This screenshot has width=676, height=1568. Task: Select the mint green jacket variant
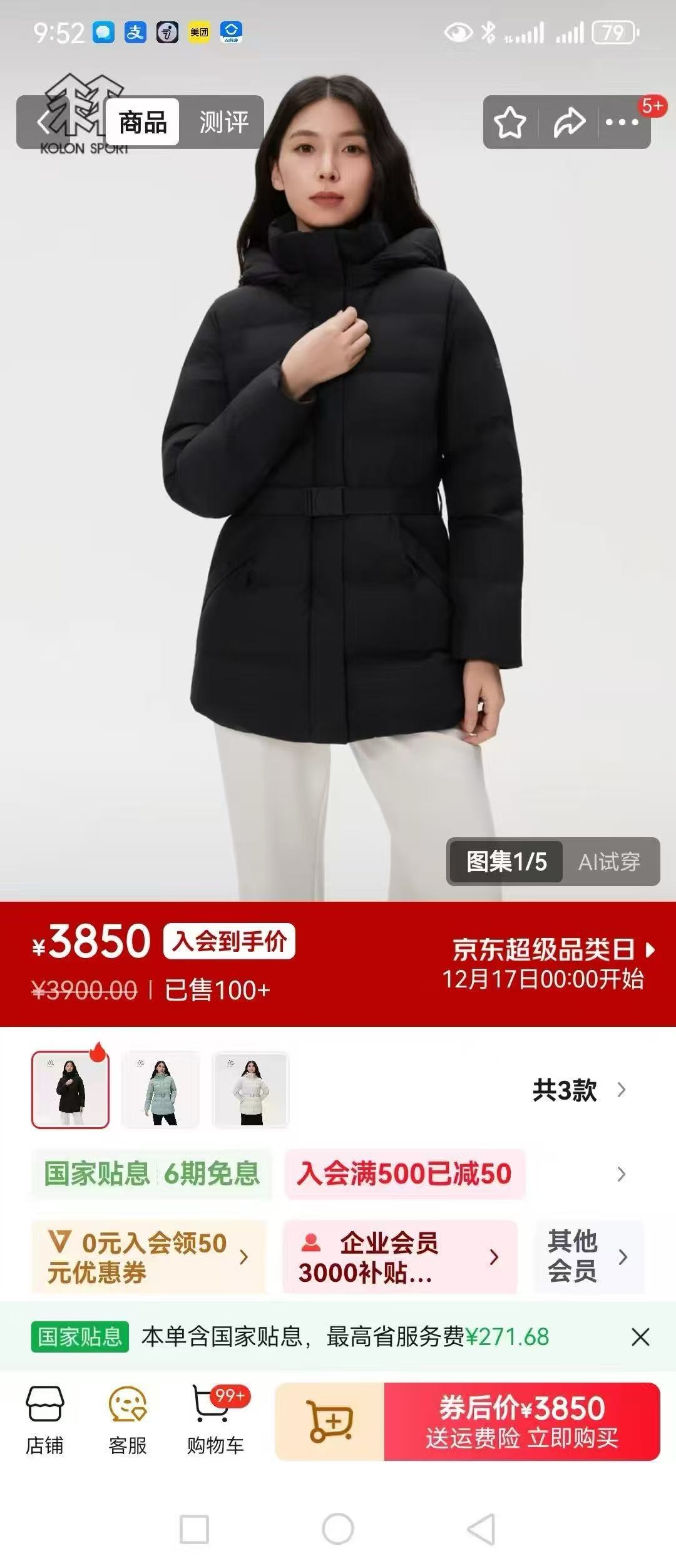(x=161, y=1090)
